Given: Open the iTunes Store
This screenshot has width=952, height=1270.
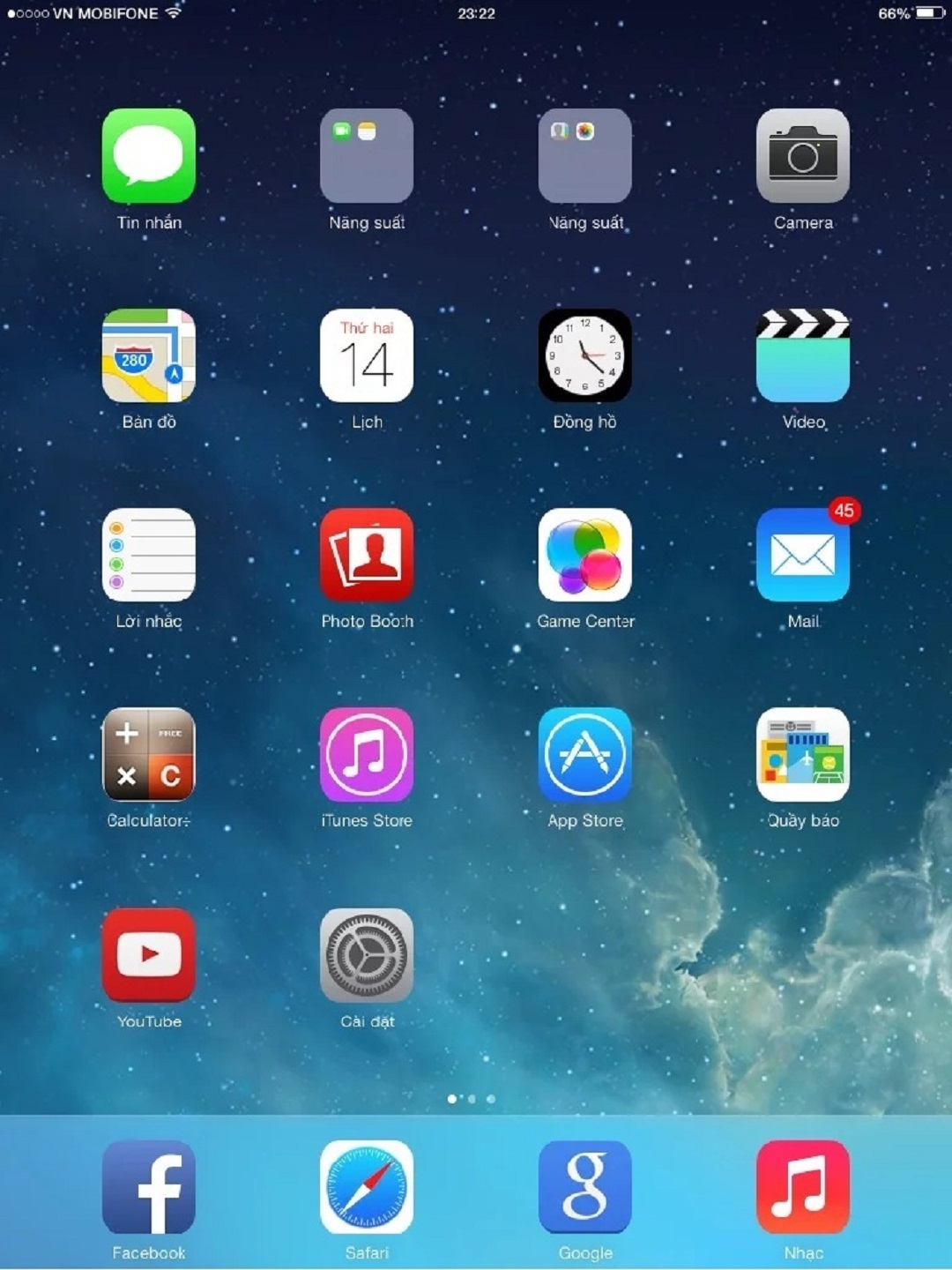Looking at the screenshot, I should pyautogui.click(x=367, y=754).
